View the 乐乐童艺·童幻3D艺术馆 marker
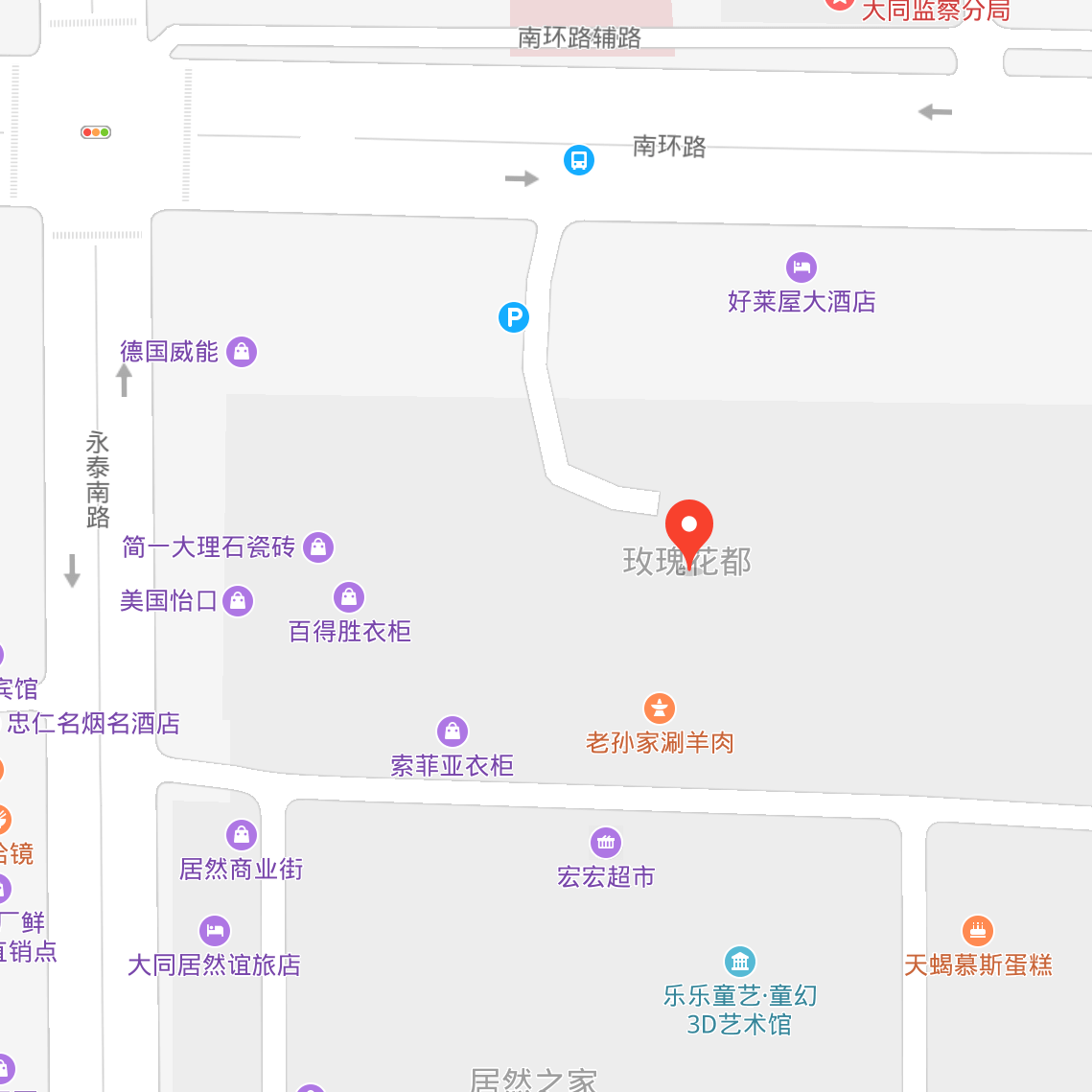The image size is (1092, 1092). (x=740, y=962)
